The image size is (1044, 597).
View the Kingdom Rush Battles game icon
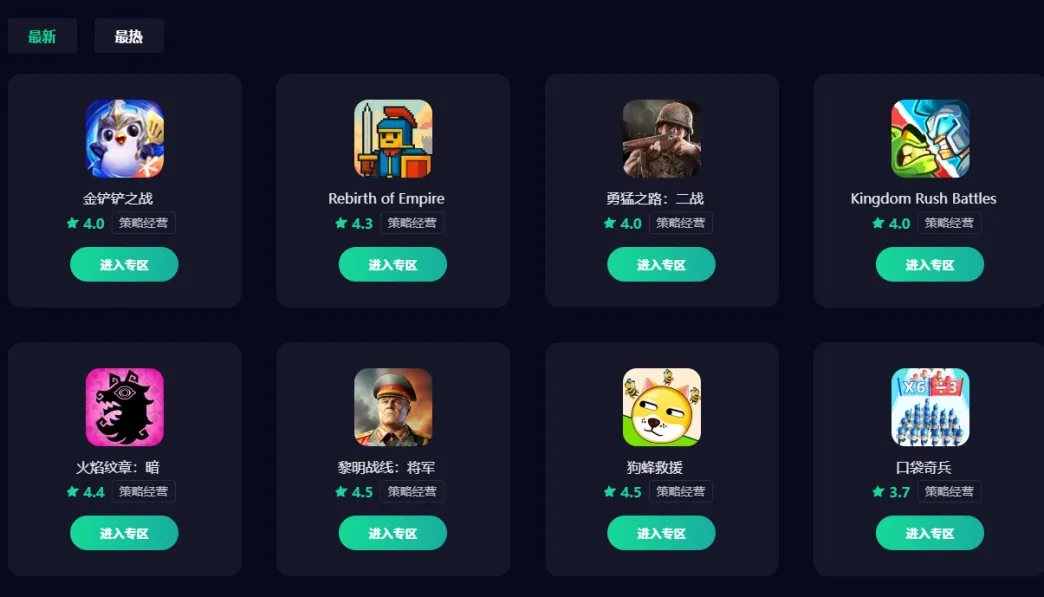(x=930, y=138)
